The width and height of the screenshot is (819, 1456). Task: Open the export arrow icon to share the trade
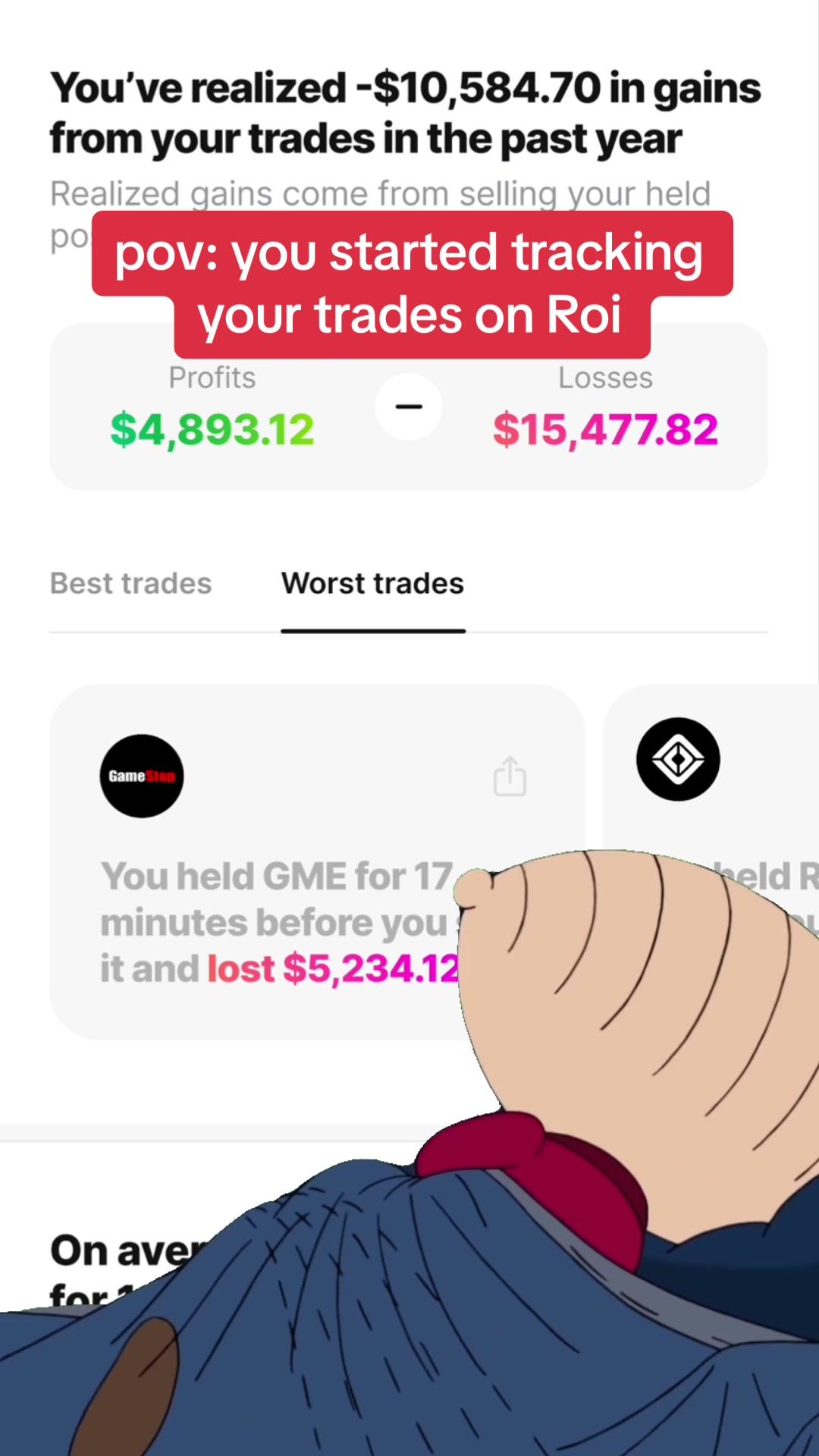click(510, 776)
